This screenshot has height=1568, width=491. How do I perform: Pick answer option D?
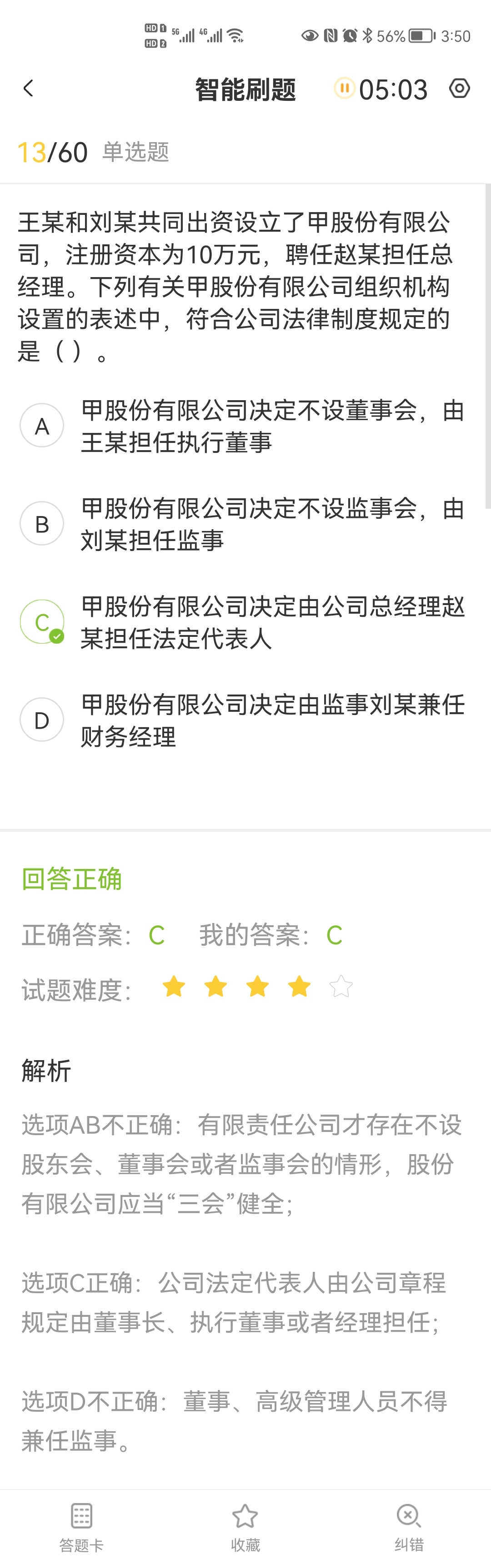coord(42,720)
